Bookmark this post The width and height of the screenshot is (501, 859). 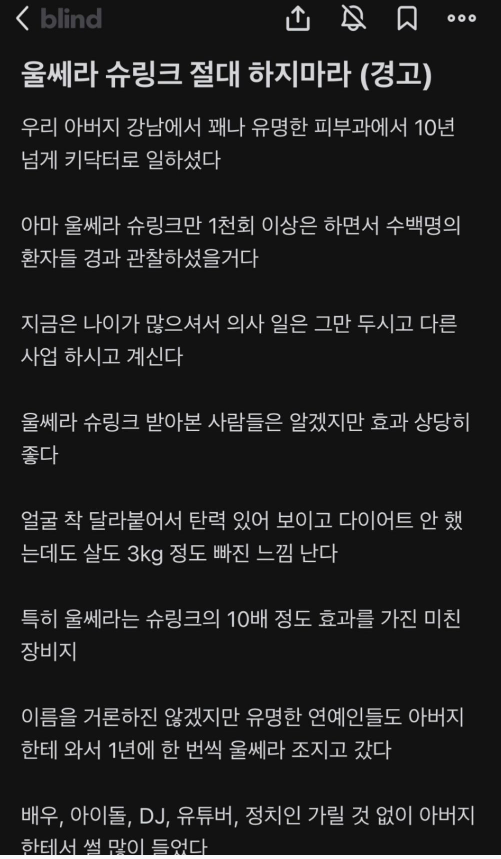click(x=407, y=18)
